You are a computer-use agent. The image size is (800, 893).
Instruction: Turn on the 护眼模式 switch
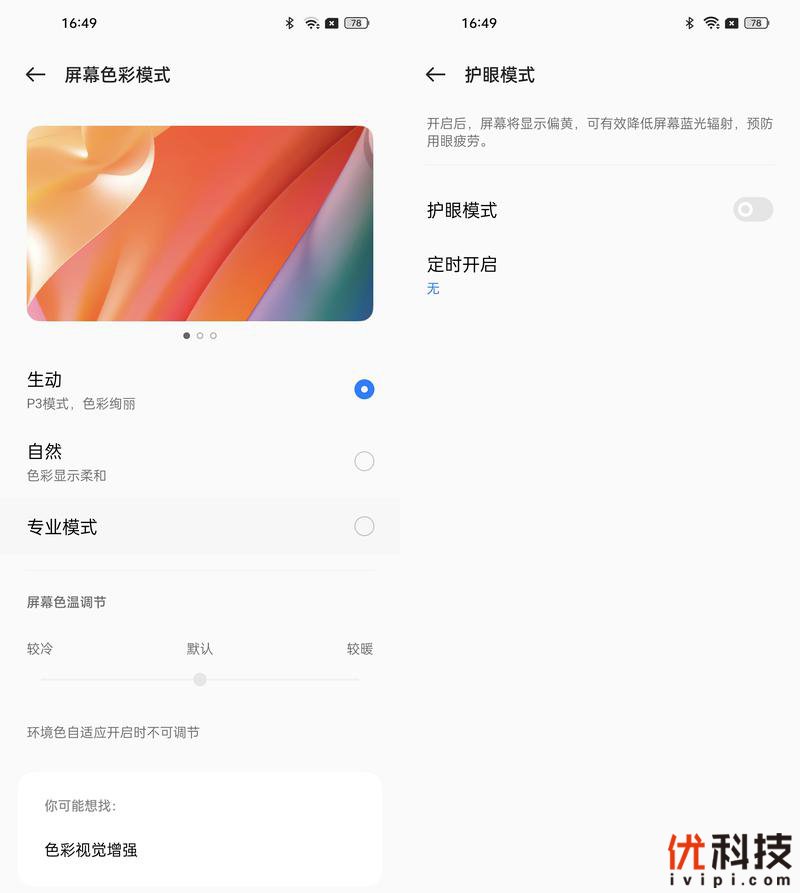pos(752,209)
